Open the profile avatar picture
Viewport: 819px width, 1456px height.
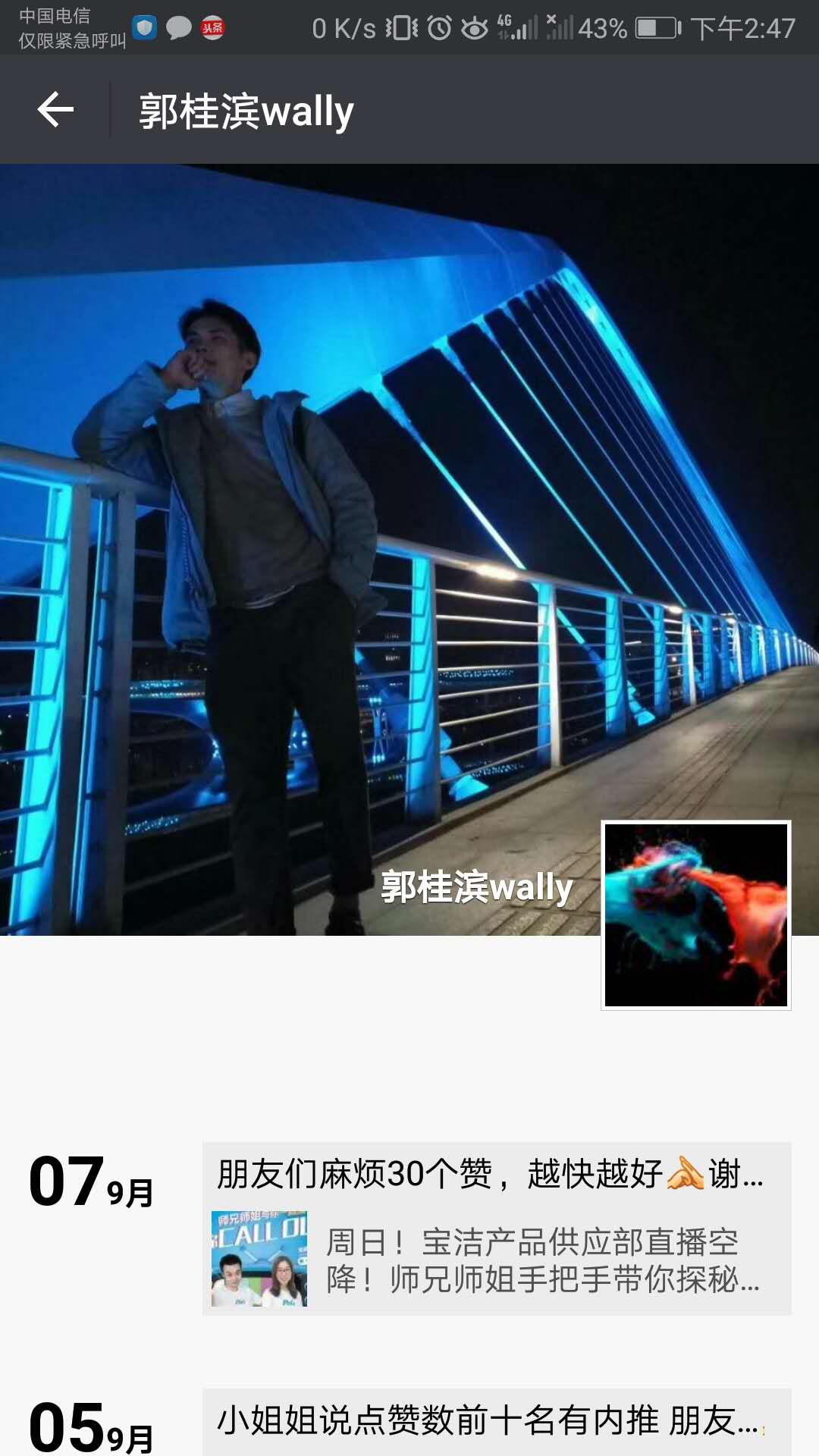696,915
